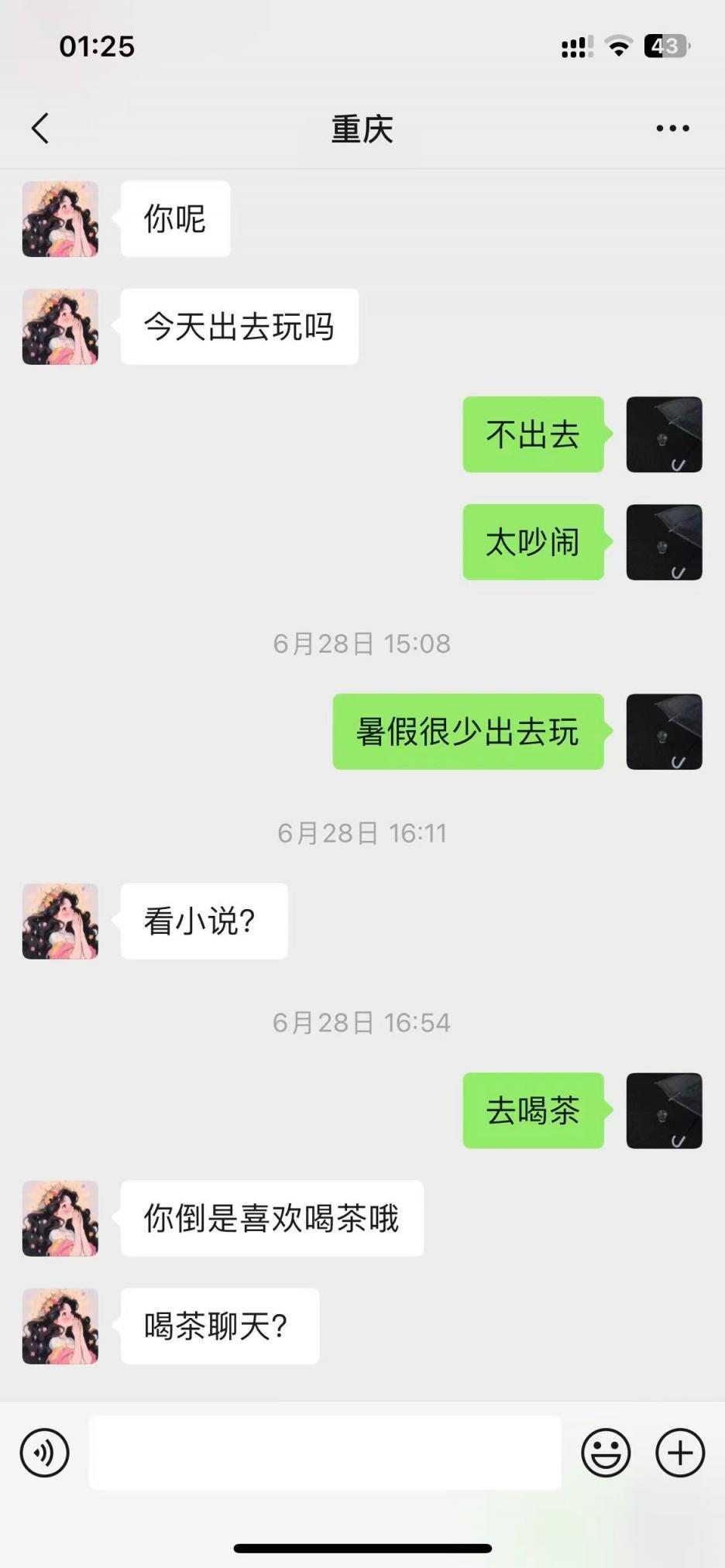Focus the message text field
Screen dimensions: 725x1568
tap(325, 1453)
